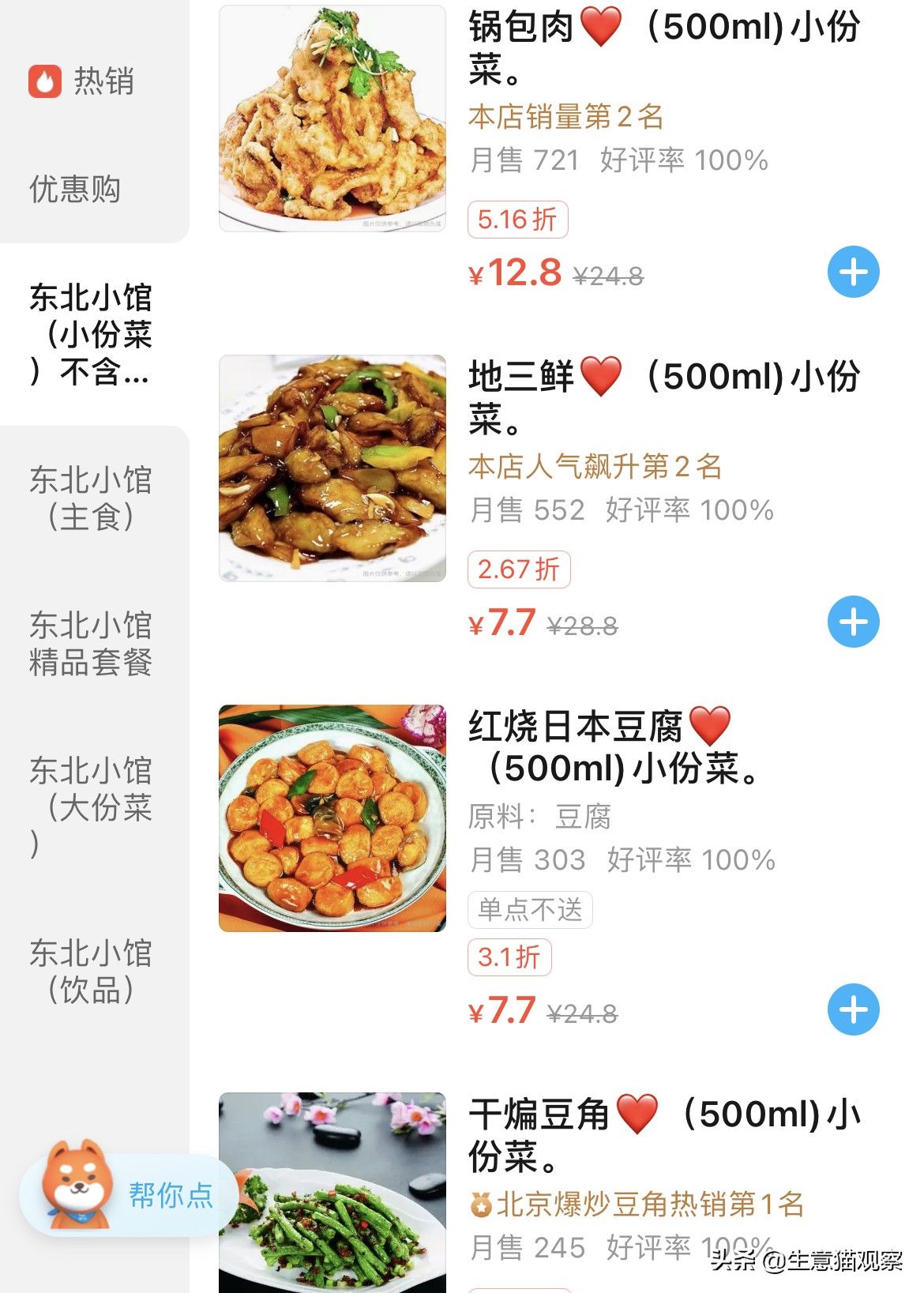This screenshot has width=924, height=1293.
Task: Tap the plus icon to add 锅包肉
Action: (x=854, y=271)
